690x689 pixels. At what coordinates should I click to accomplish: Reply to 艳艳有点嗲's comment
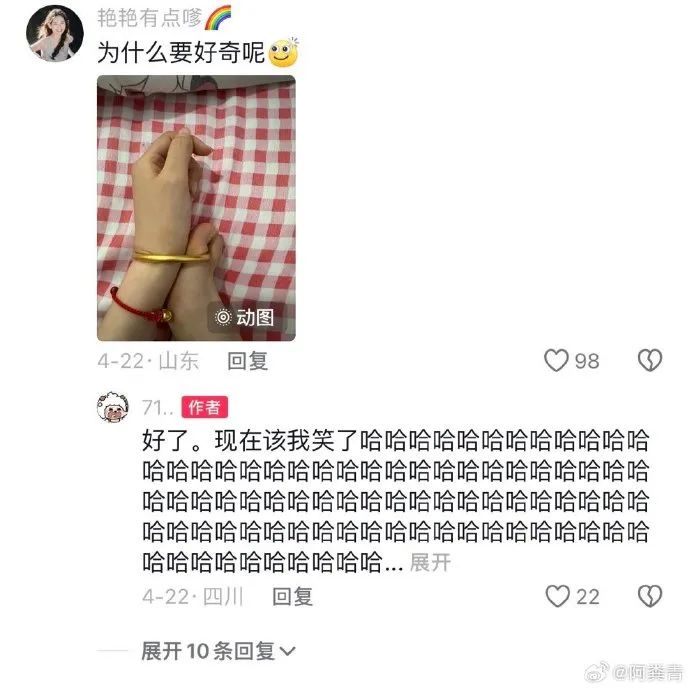tap(247, 361)
